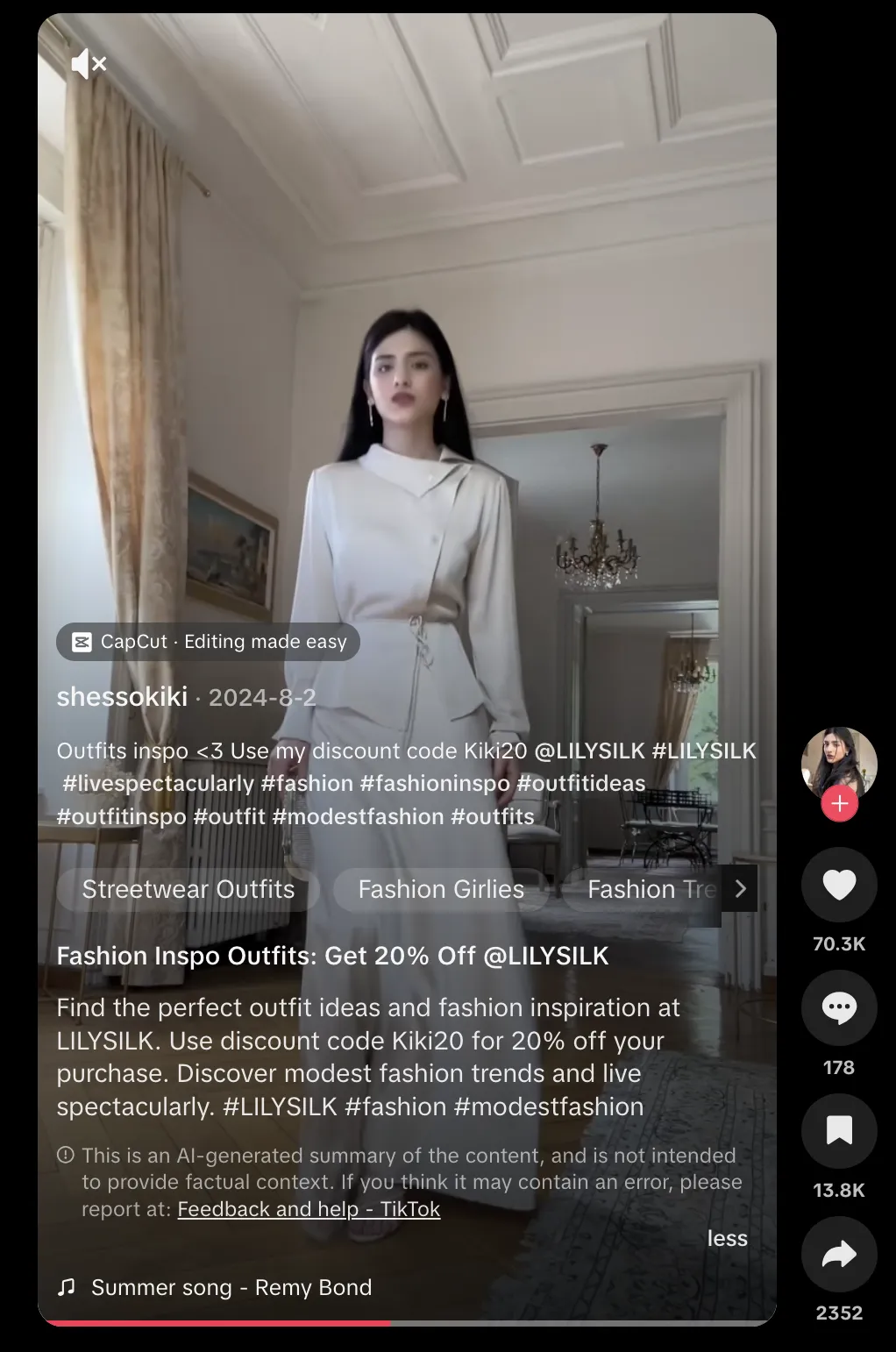This screenshot has height=1352, width=896.
Task: Bookmark this video
Action: coord(839,1130)
